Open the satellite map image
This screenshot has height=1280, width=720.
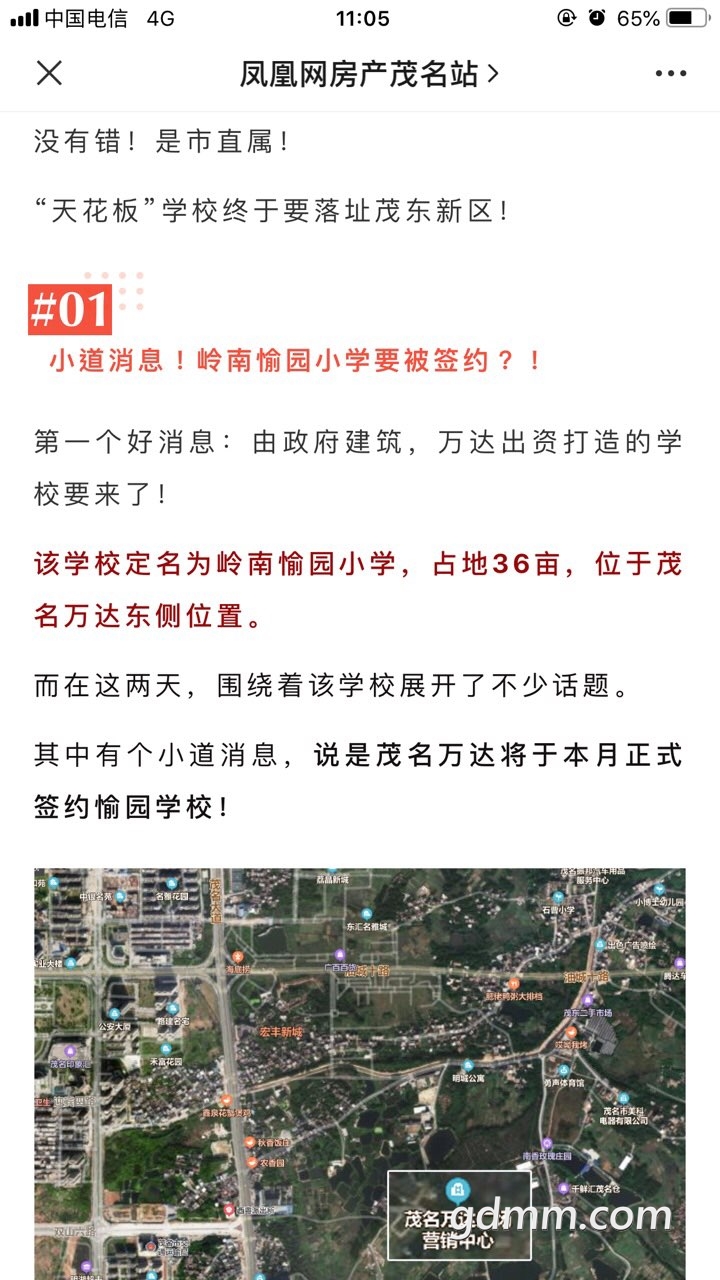click(x=360, y=1070)
